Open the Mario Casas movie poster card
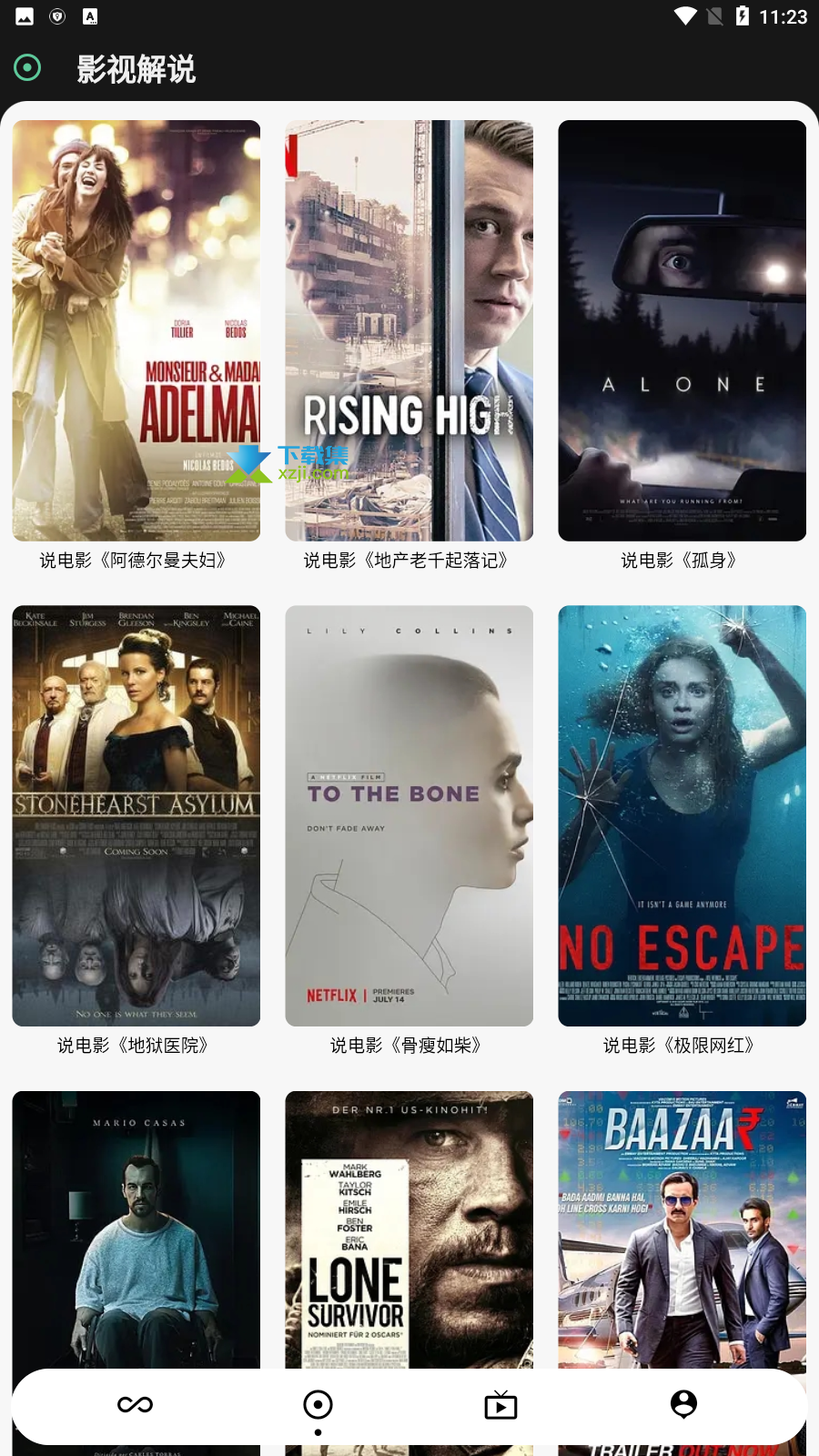This screenshot has height=1456, width=819. click(136, 1229)
